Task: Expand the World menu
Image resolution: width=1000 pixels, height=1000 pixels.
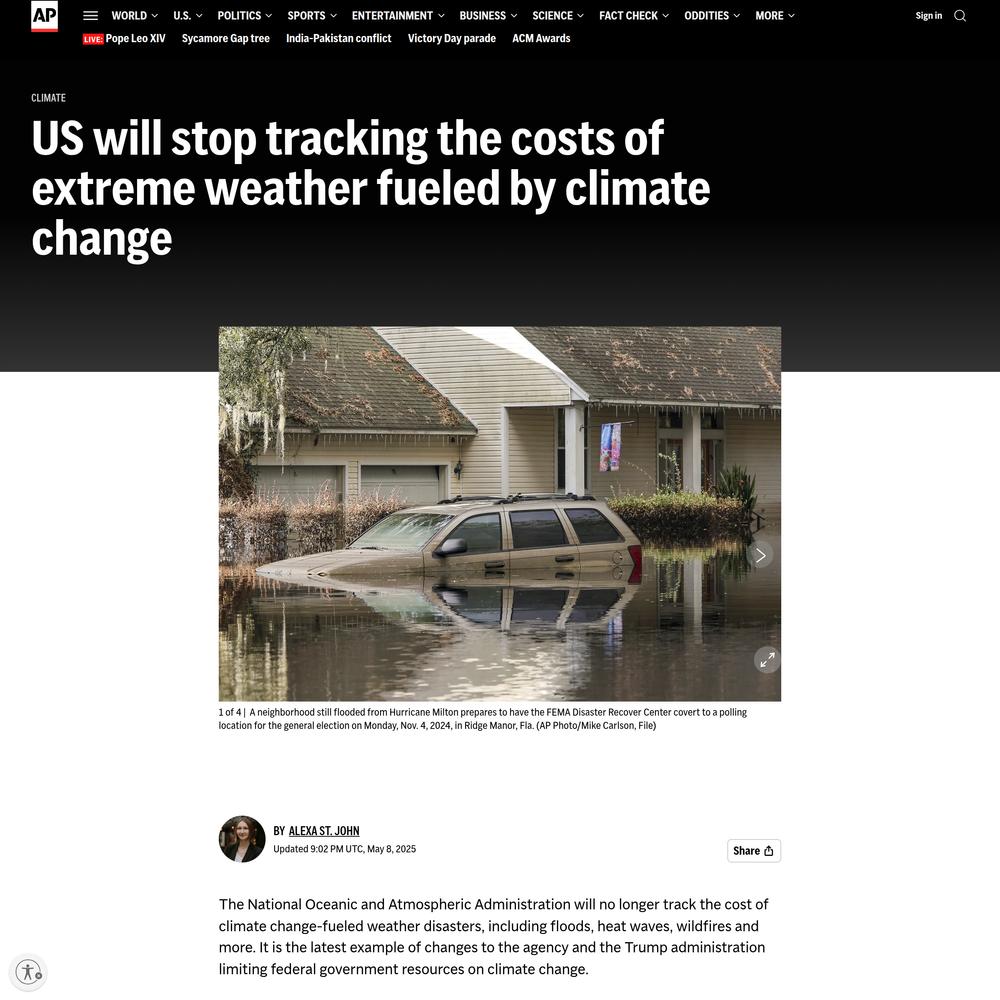Action: [x=134, y=16]
